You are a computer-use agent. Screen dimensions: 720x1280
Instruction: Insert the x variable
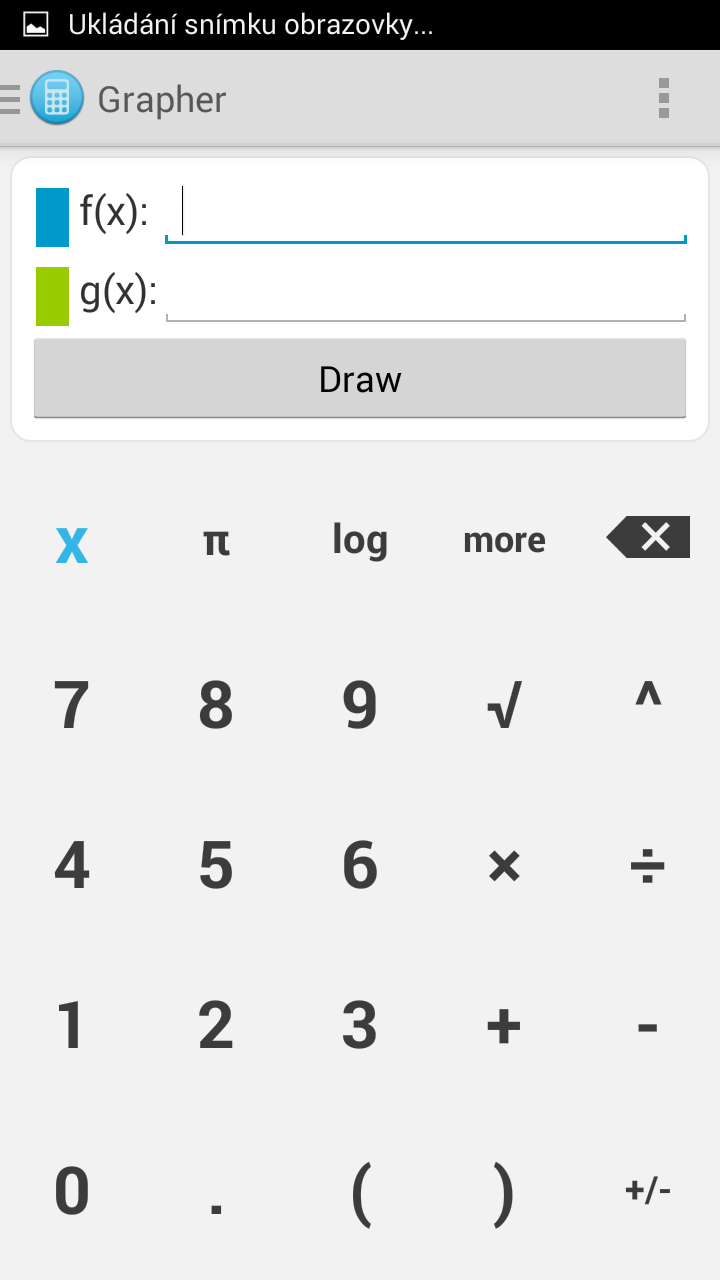click(72, 541)
